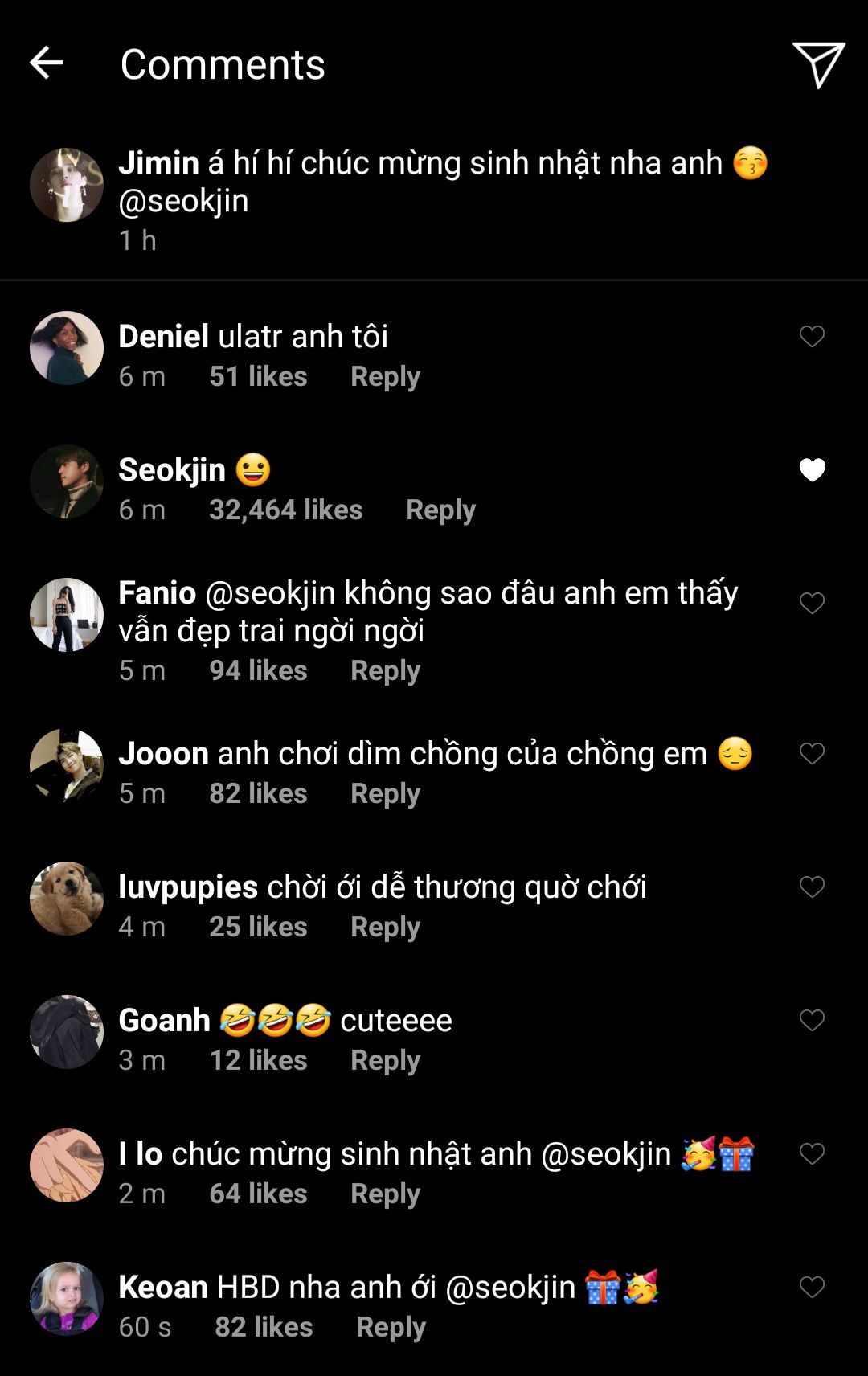Screen dimensions: 868x1376
Task: Reply to luvpupies' comment
Action: (385, 928)
